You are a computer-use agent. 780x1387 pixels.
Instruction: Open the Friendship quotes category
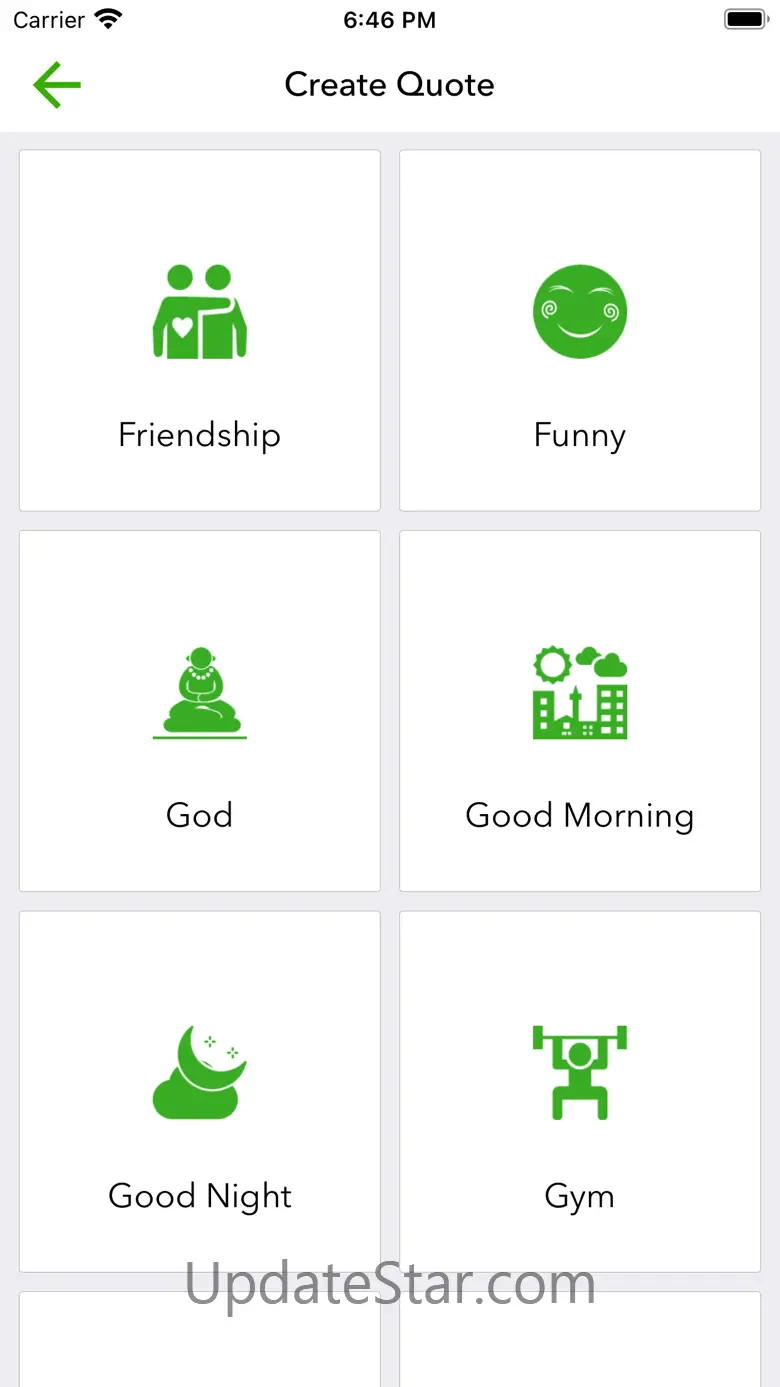click(x=200, y=331)
